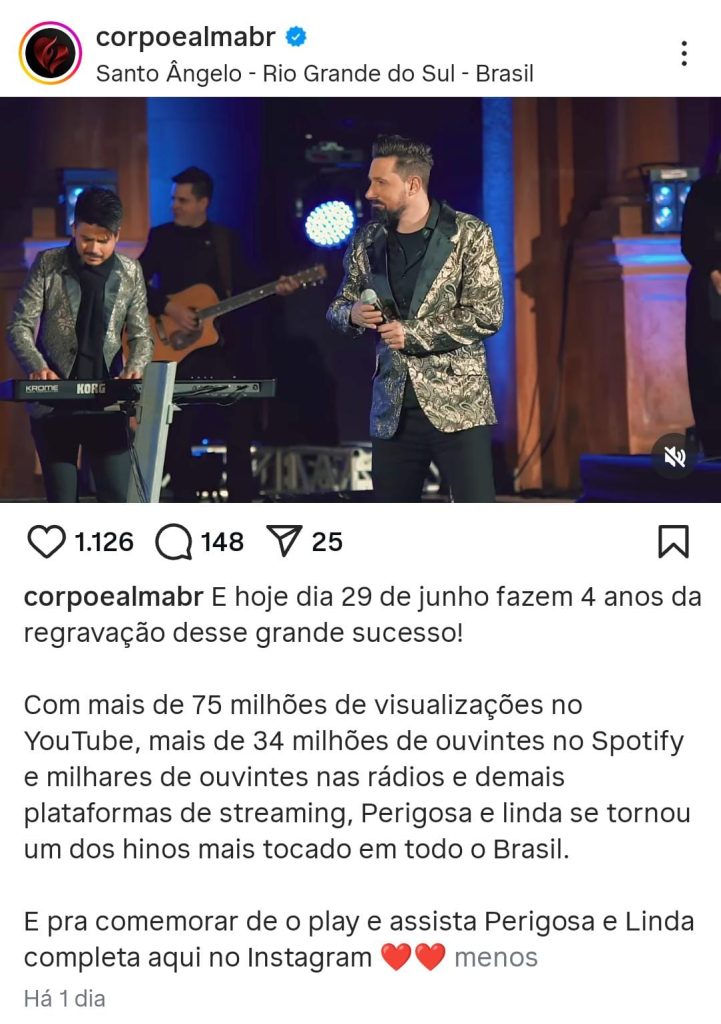Open comments on the post

coord(175,542)
